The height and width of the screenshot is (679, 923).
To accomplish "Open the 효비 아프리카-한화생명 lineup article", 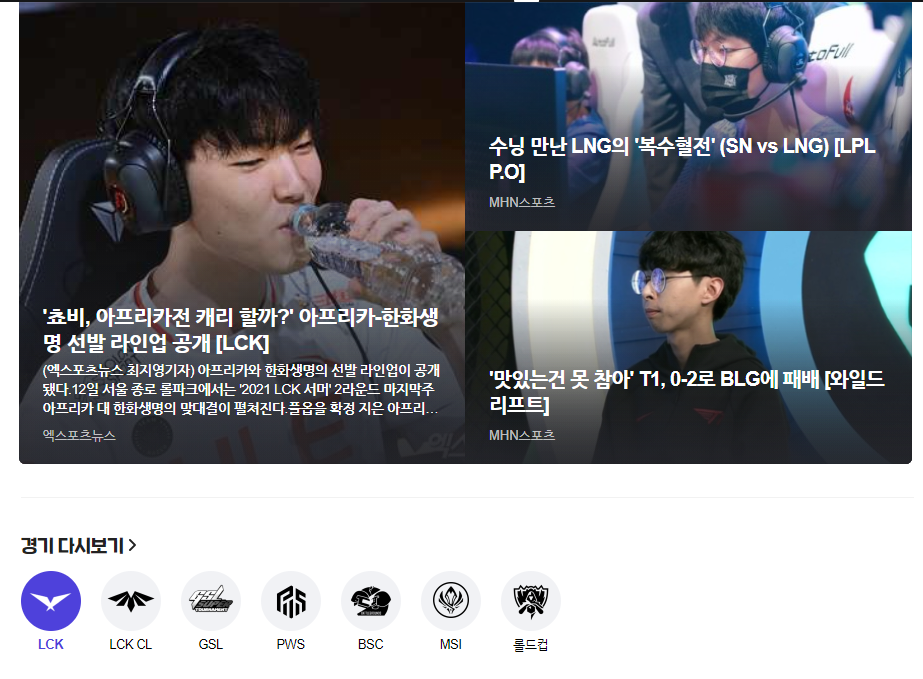I will [x=240, y=331].
